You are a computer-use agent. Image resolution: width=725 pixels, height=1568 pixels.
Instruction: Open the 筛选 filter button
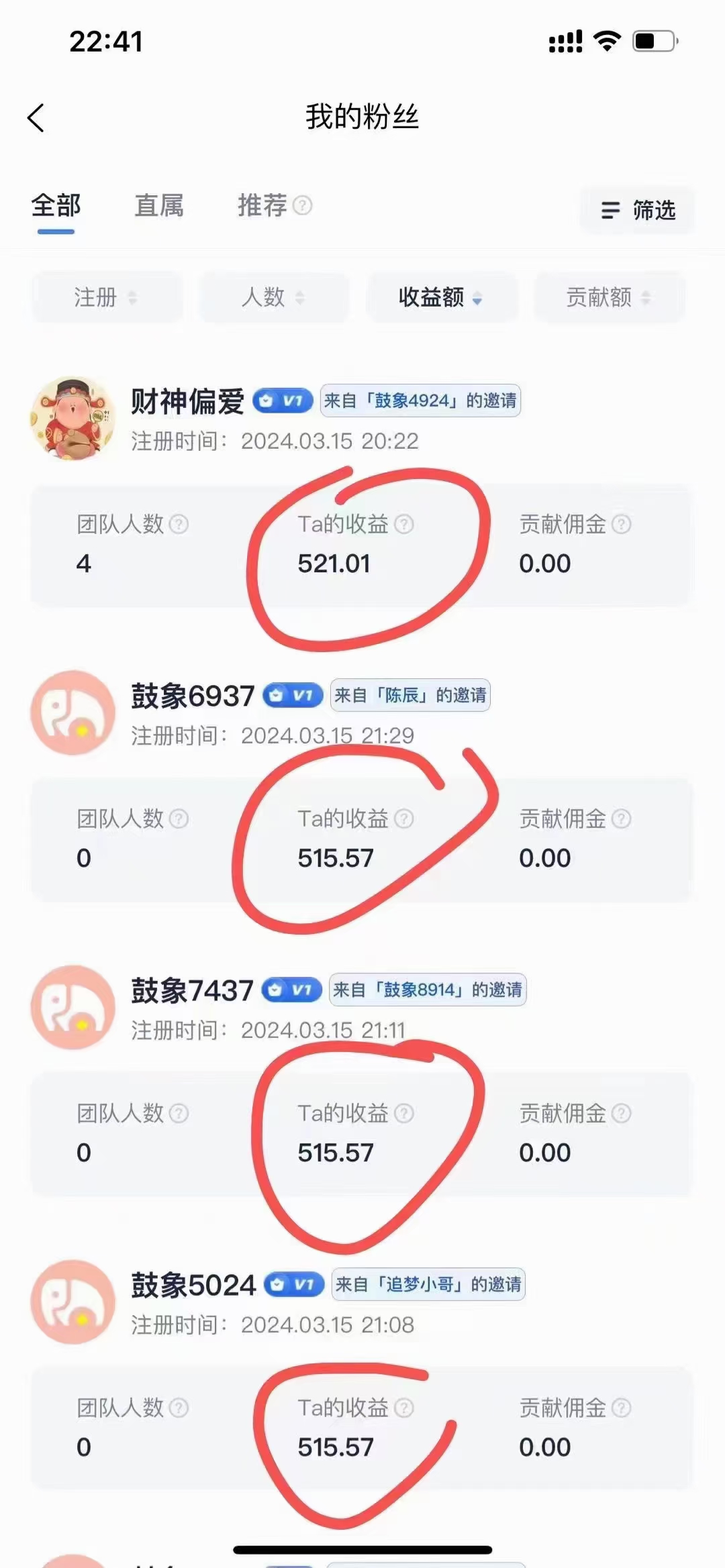click(x=637, y=211)
